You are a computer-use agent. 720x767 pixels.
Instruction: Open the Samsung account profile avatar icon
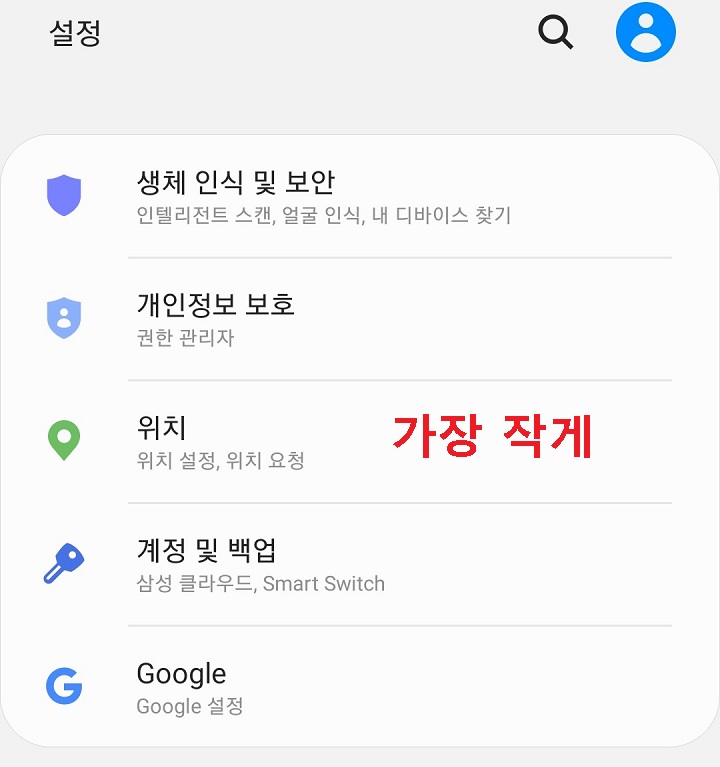click(x=646, y=31)
